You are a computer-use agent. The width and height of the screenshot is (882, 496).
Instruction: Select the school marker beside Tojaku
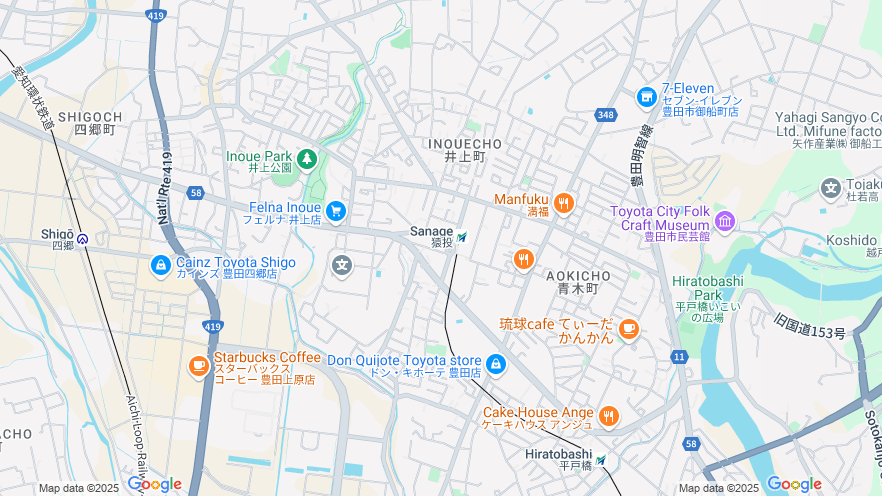pos(830,188)
